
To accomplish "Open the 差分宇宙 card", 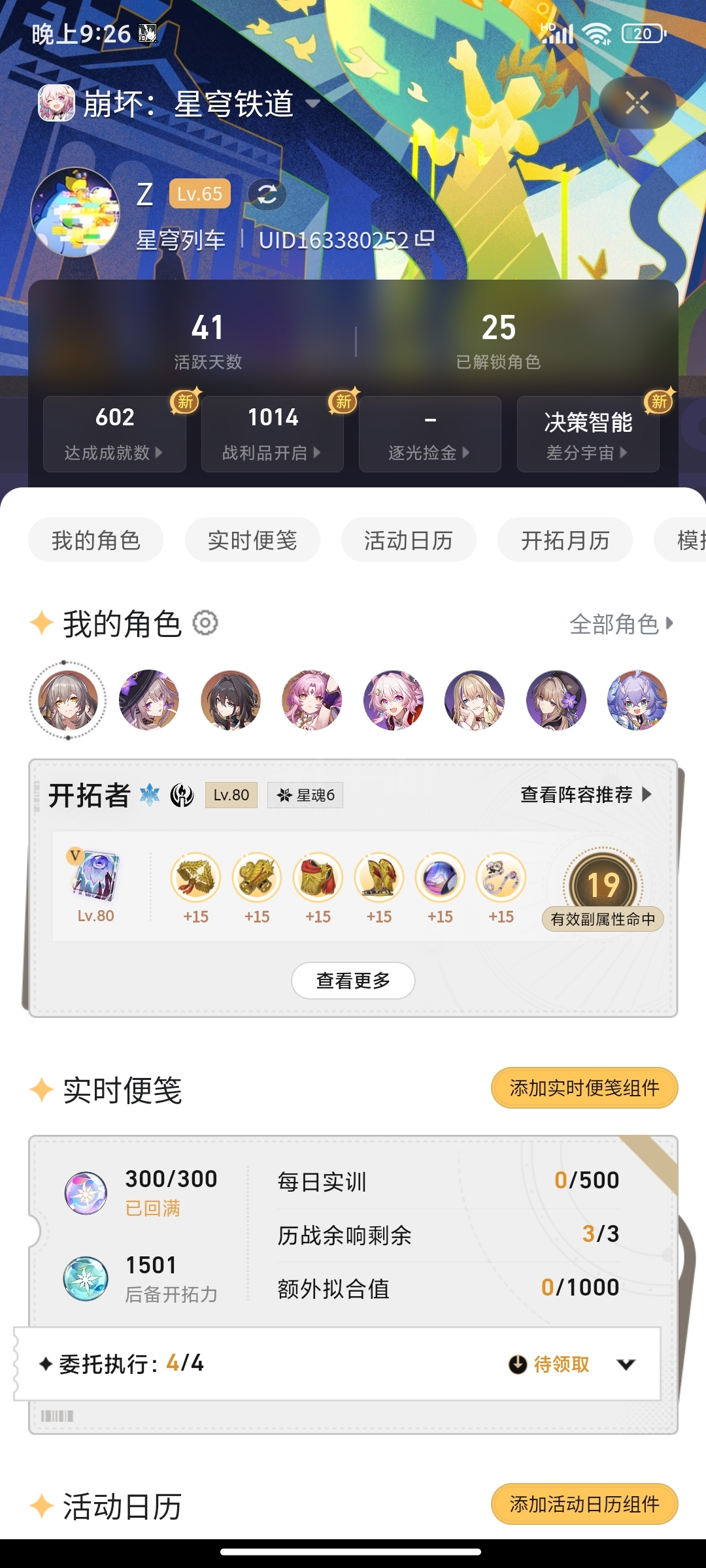I will point(588,434).
